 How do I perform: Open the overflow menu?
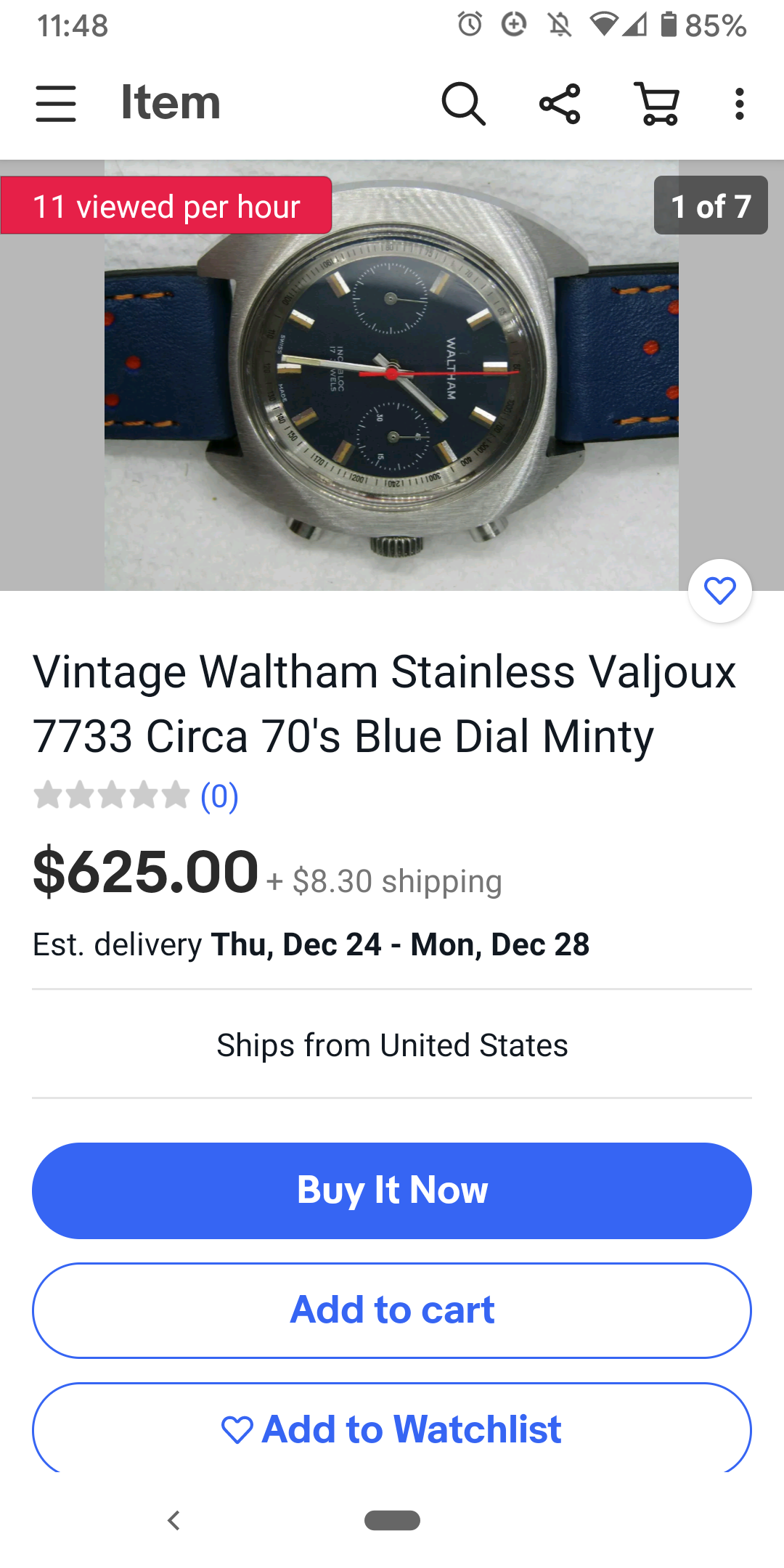[739, 103]
